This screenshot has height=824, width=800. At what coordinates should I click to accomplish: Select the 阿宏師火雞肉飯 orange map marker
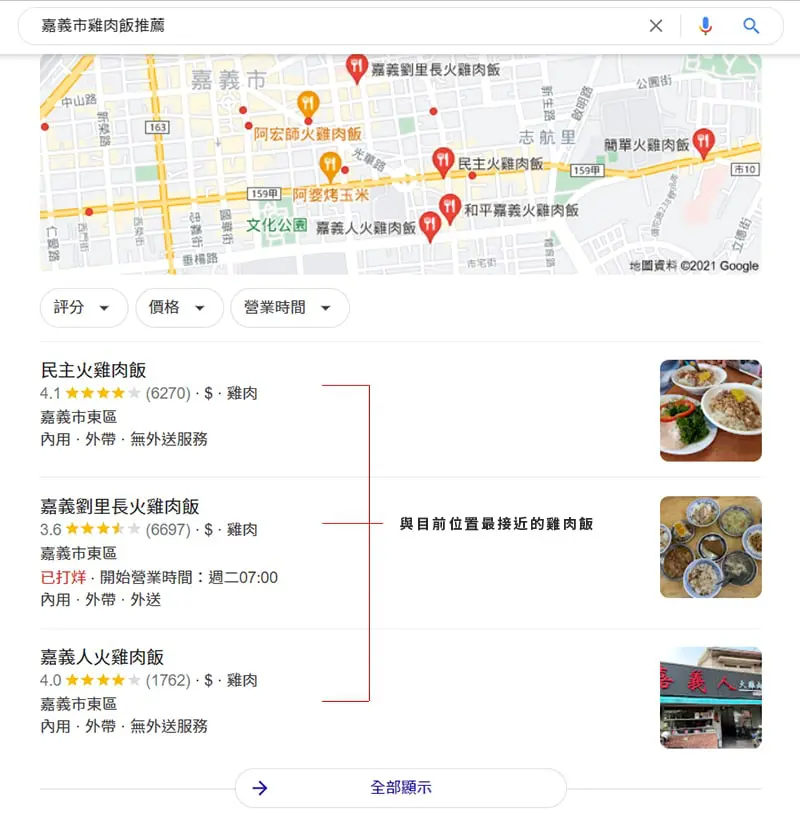click(x=308, y=101)
